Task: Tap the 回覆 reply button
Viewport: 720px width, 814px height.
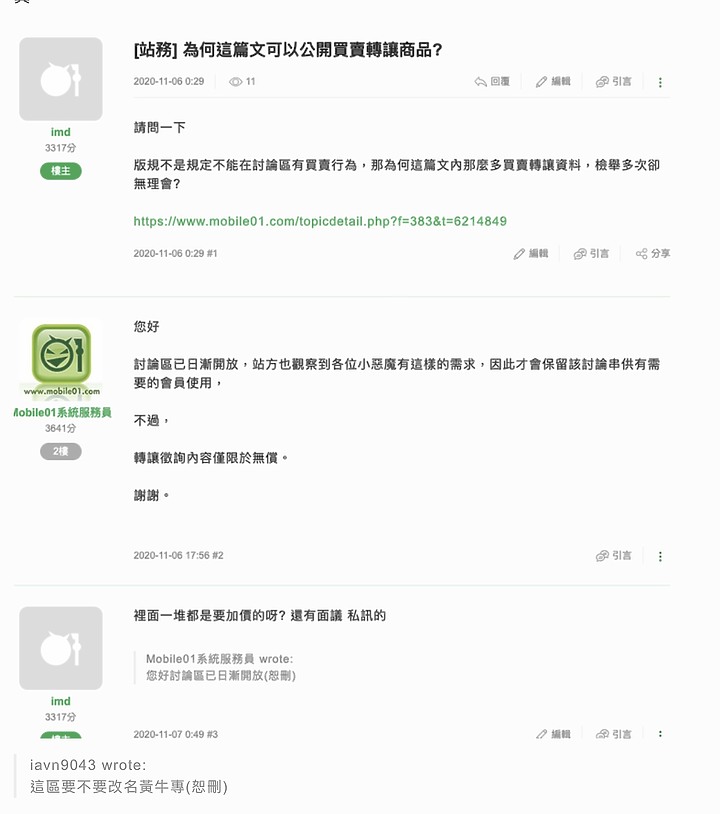Action: point(492,82)
